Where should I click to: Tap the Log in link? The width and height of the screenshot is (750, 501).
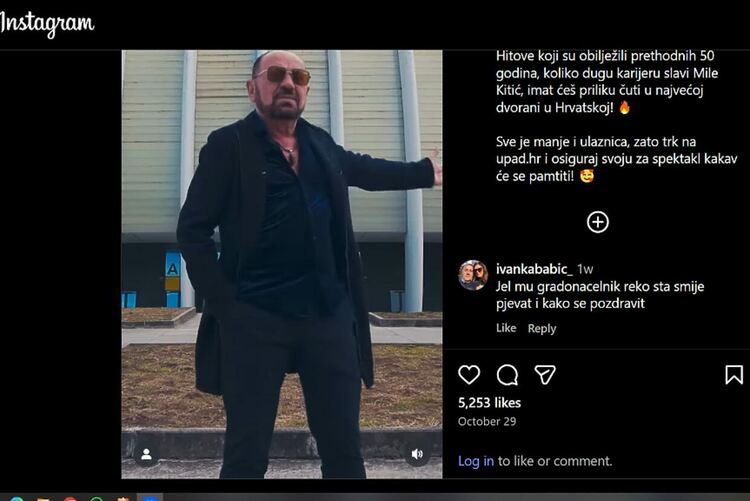(475, 461)
